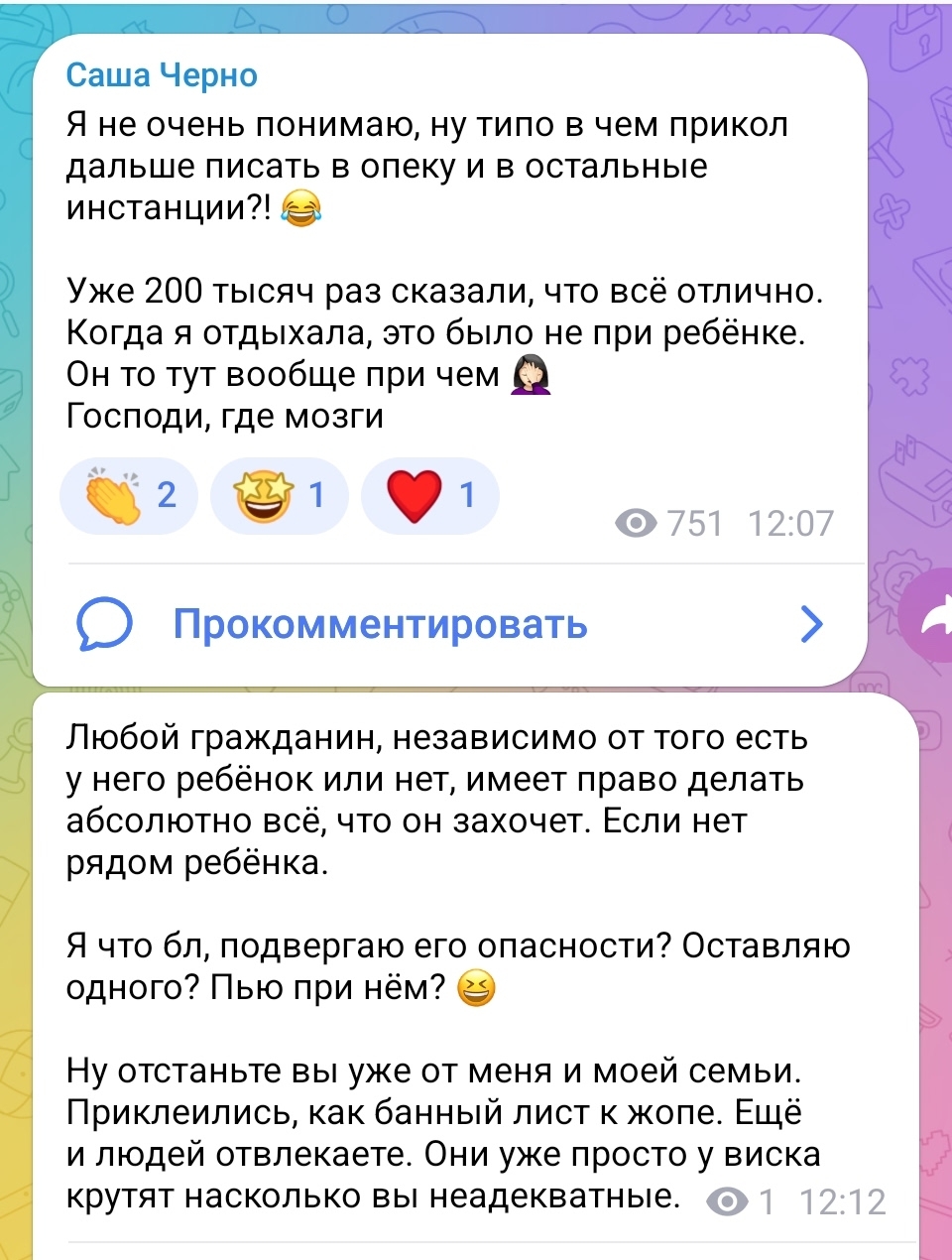This screenshot has width=952, height=1260.
Task: Add a clapping hands reaction to the post
Action: click(x=129, y=495)
